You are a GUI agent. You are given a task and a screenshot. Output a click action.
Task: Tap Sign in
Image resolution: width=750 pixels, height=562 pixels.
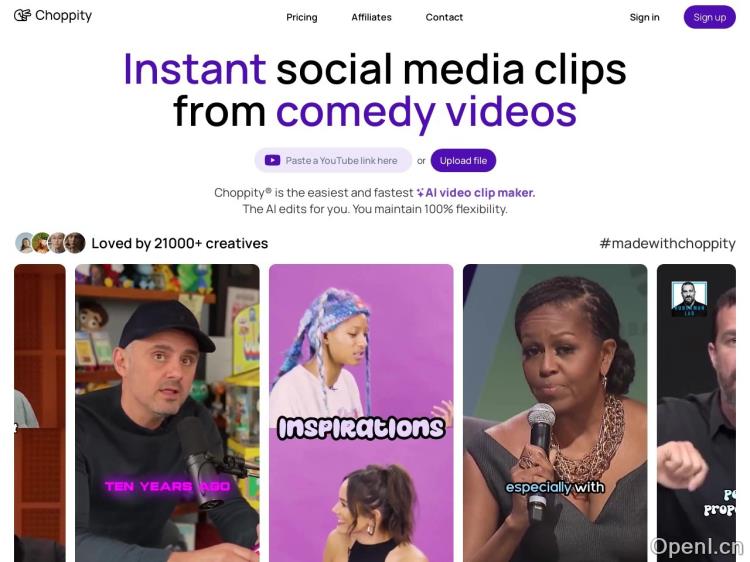[644, 17]
